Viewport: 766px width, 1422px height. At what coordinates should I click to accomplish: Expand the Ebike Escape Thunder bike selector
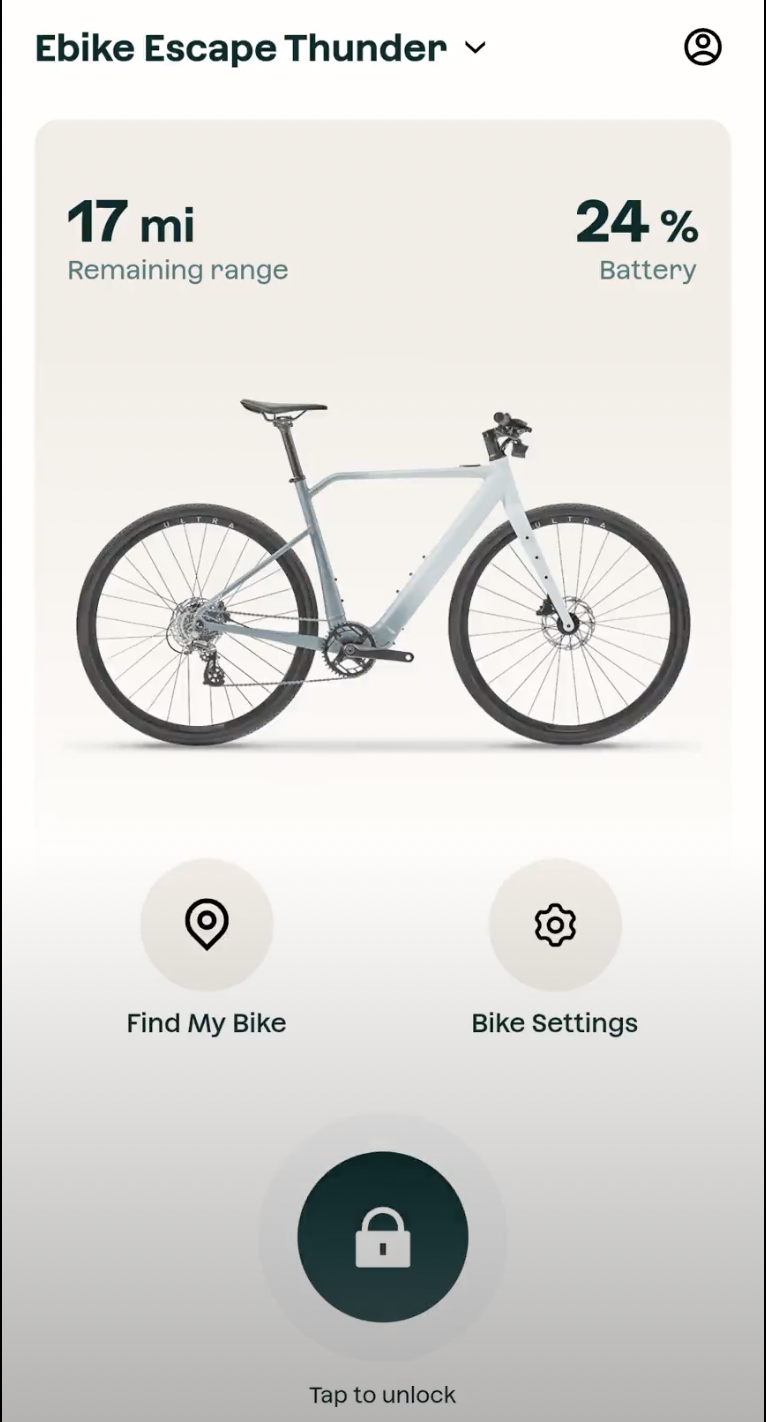[x=475, y=47]
